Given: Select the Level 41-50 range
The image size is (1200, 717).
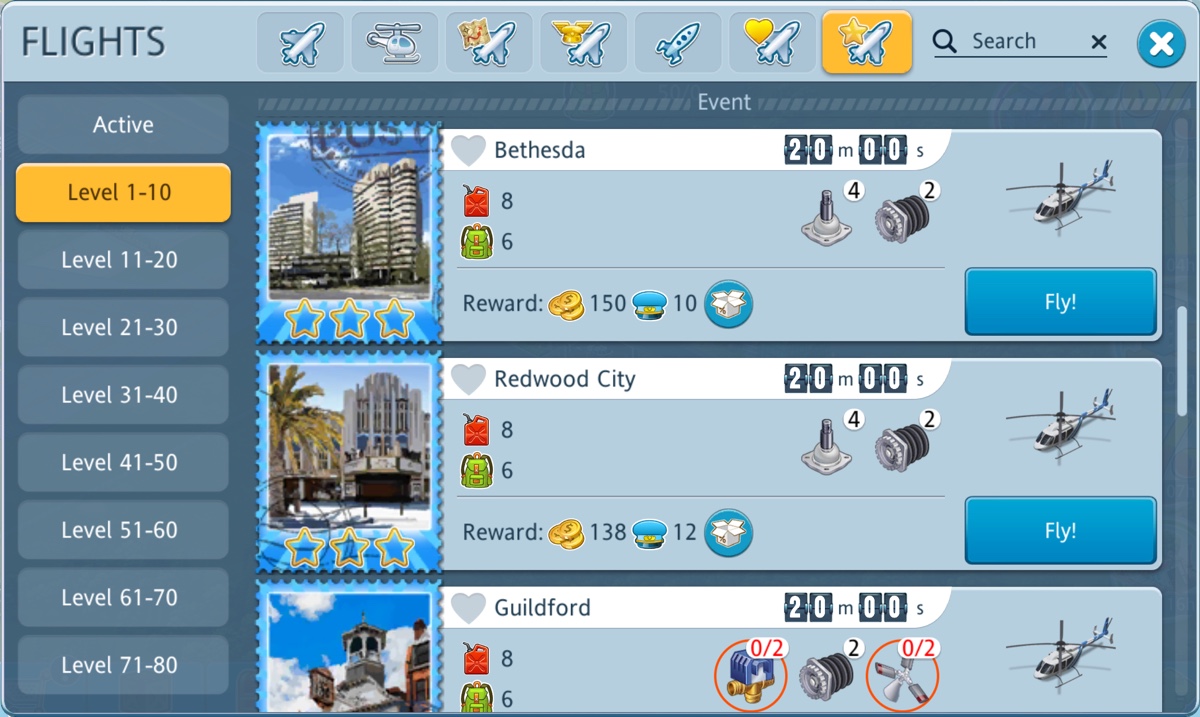Looking at the screenshot, I should [120, 462].
